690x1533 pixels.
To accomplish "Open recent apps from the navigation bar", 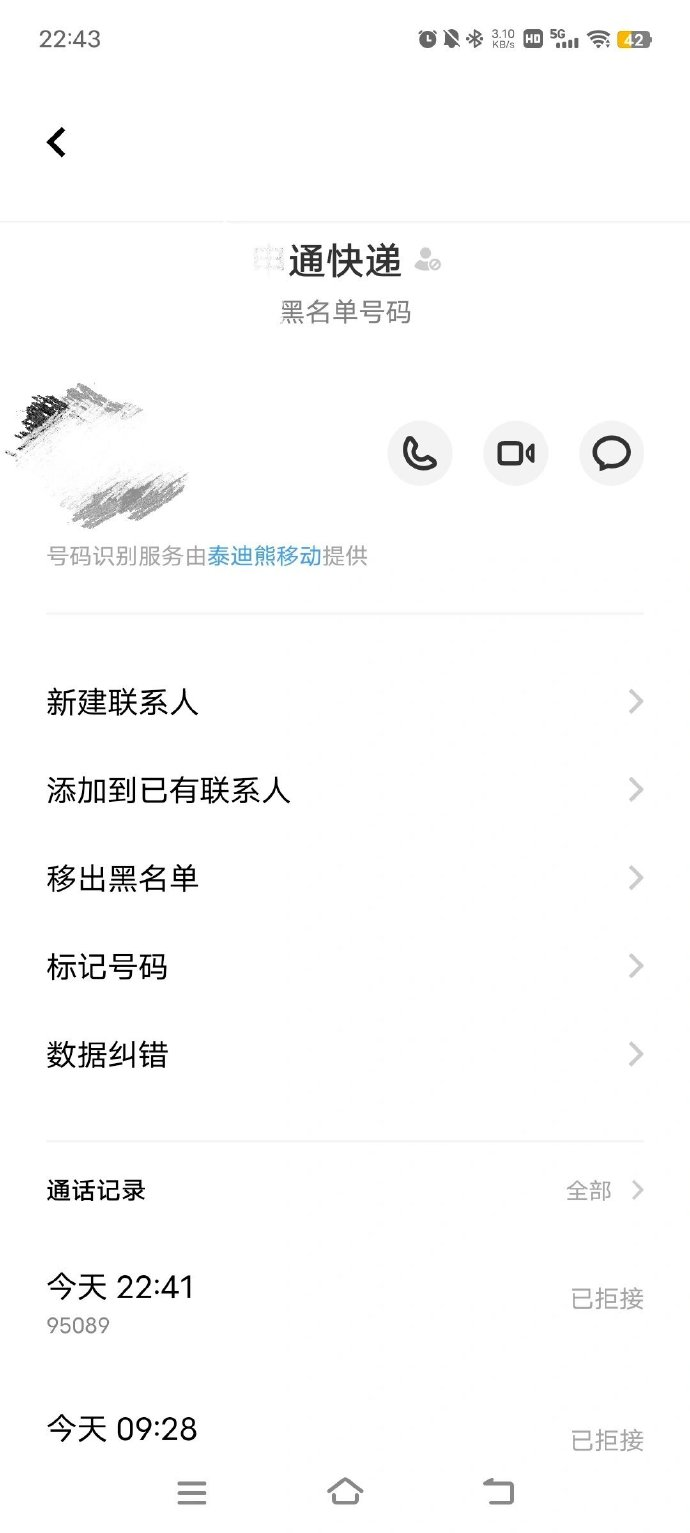I will [x=192, y=1492].
